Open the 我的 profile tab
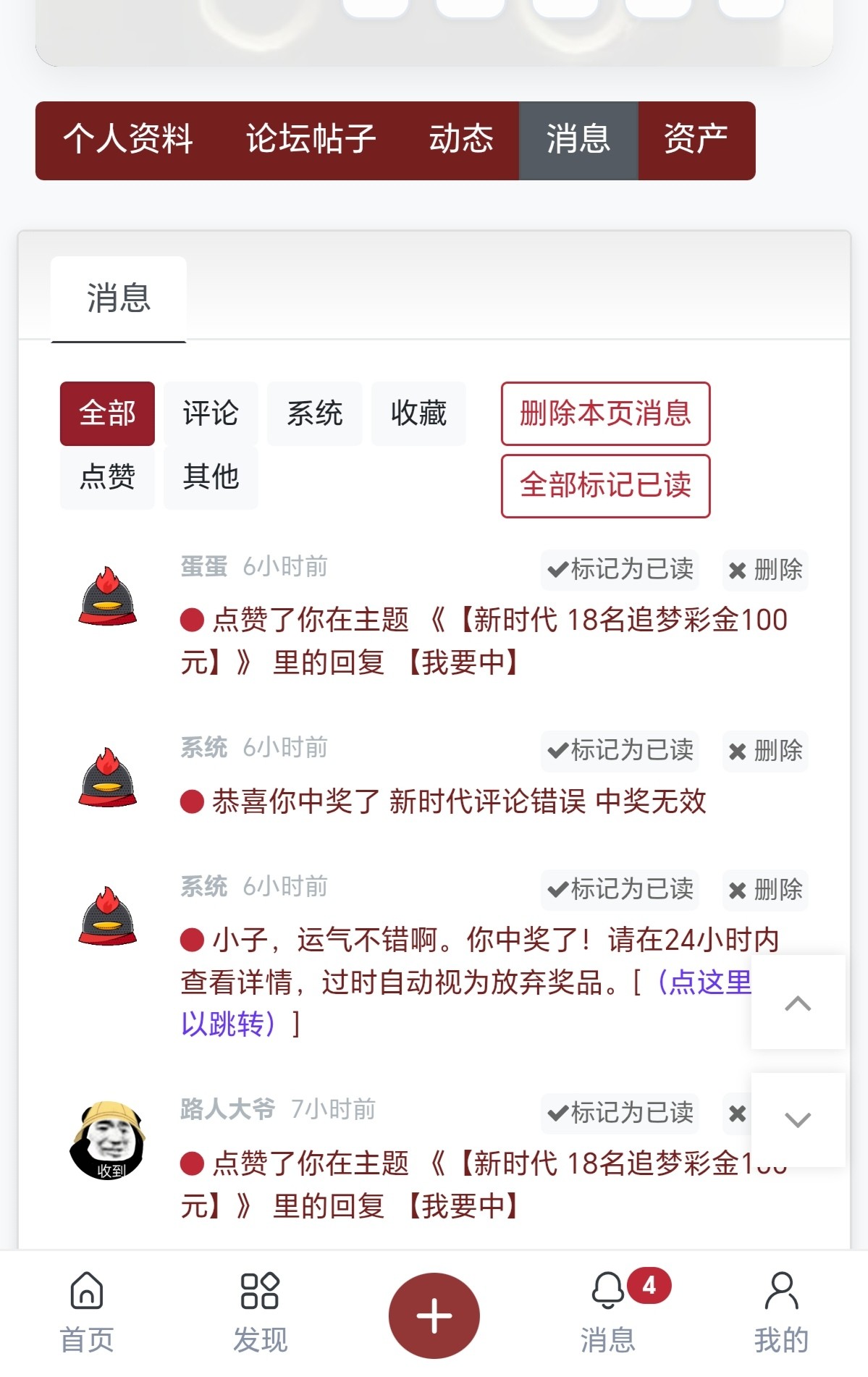 tap(781, 1313)
